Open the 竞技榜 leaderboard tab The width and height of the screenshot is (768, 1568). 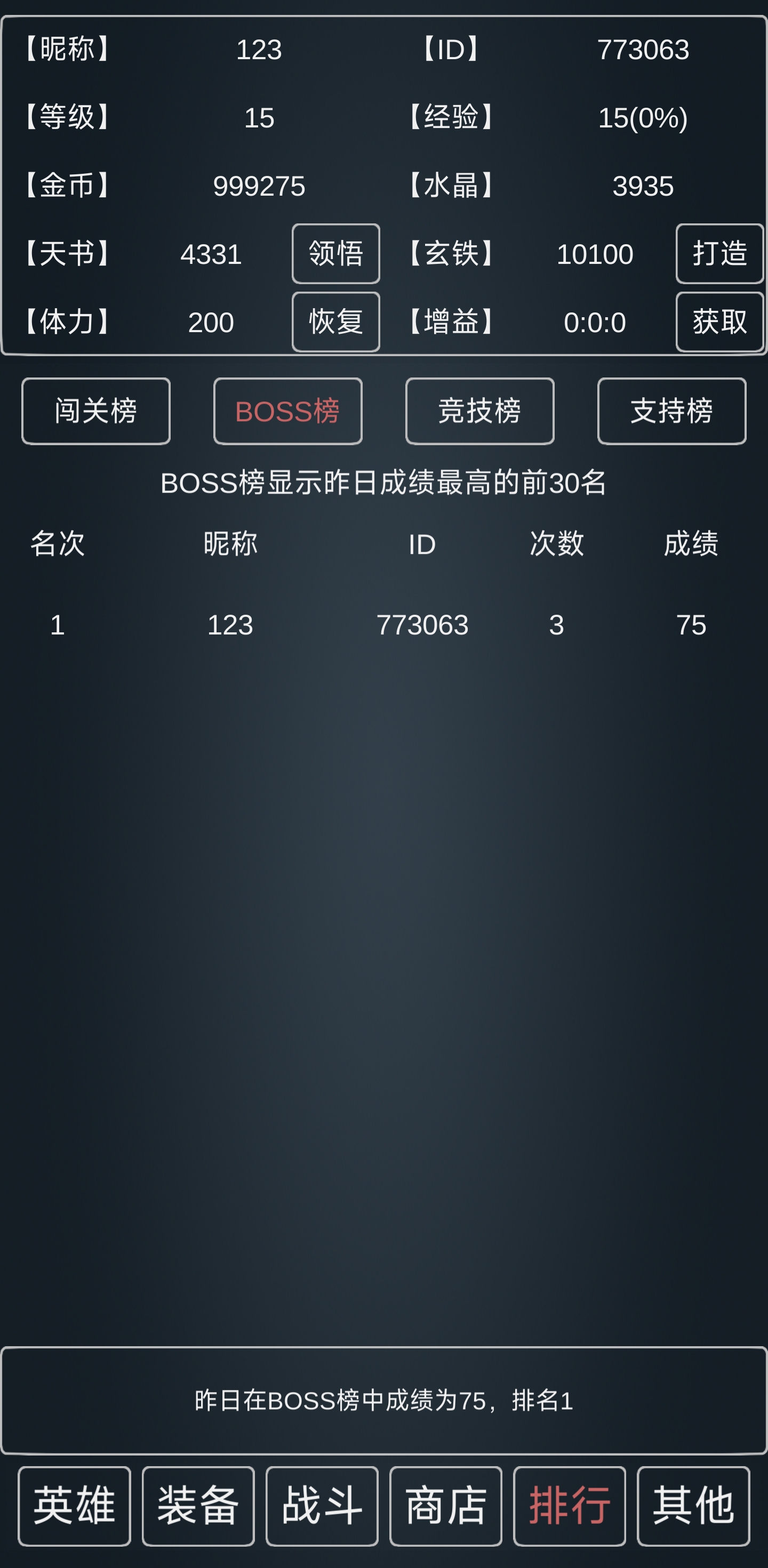point(479,411)
